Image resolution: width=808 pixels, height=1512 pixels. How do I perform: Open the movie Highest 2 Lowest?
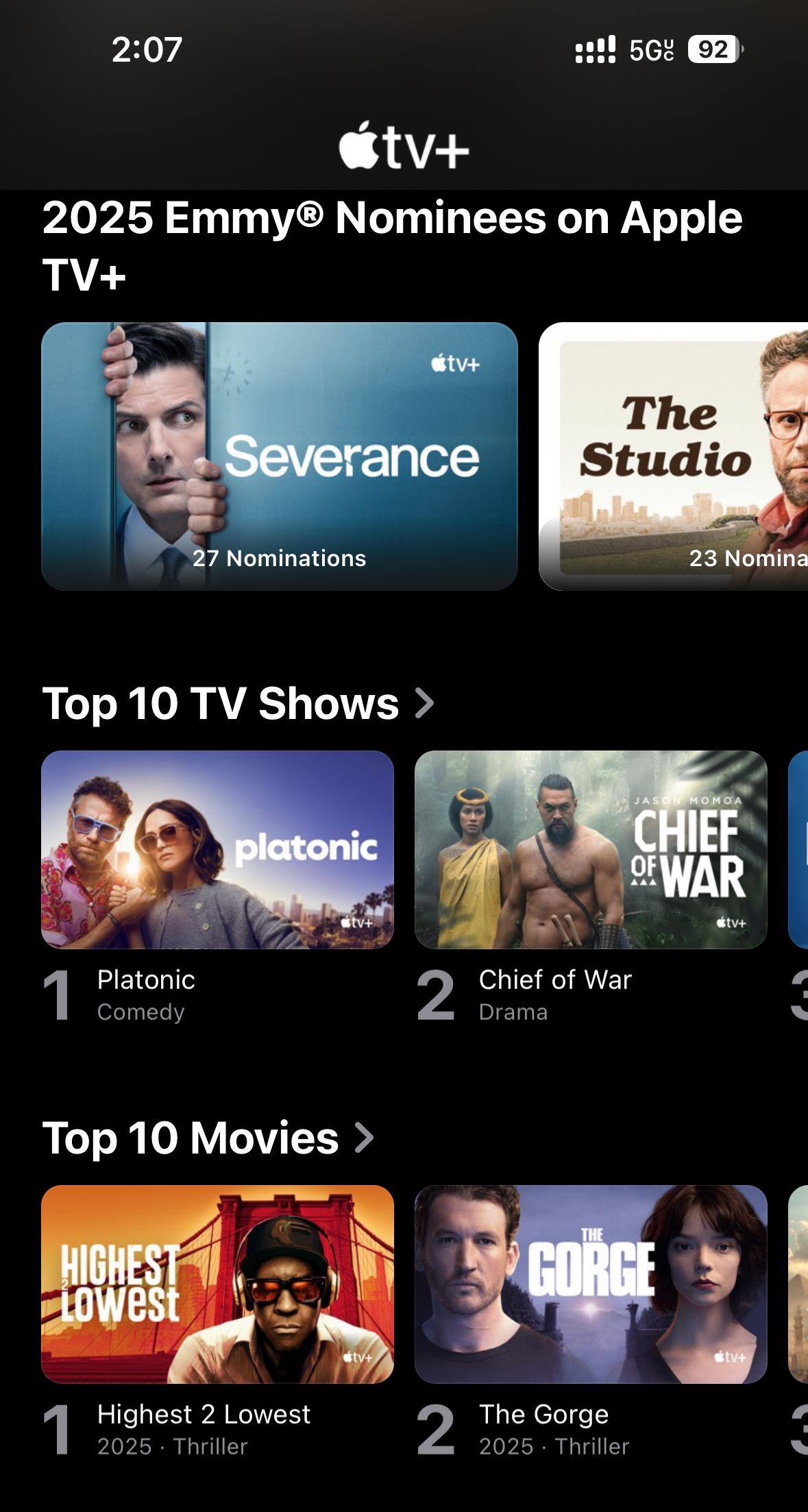(x=217, y=1284)
